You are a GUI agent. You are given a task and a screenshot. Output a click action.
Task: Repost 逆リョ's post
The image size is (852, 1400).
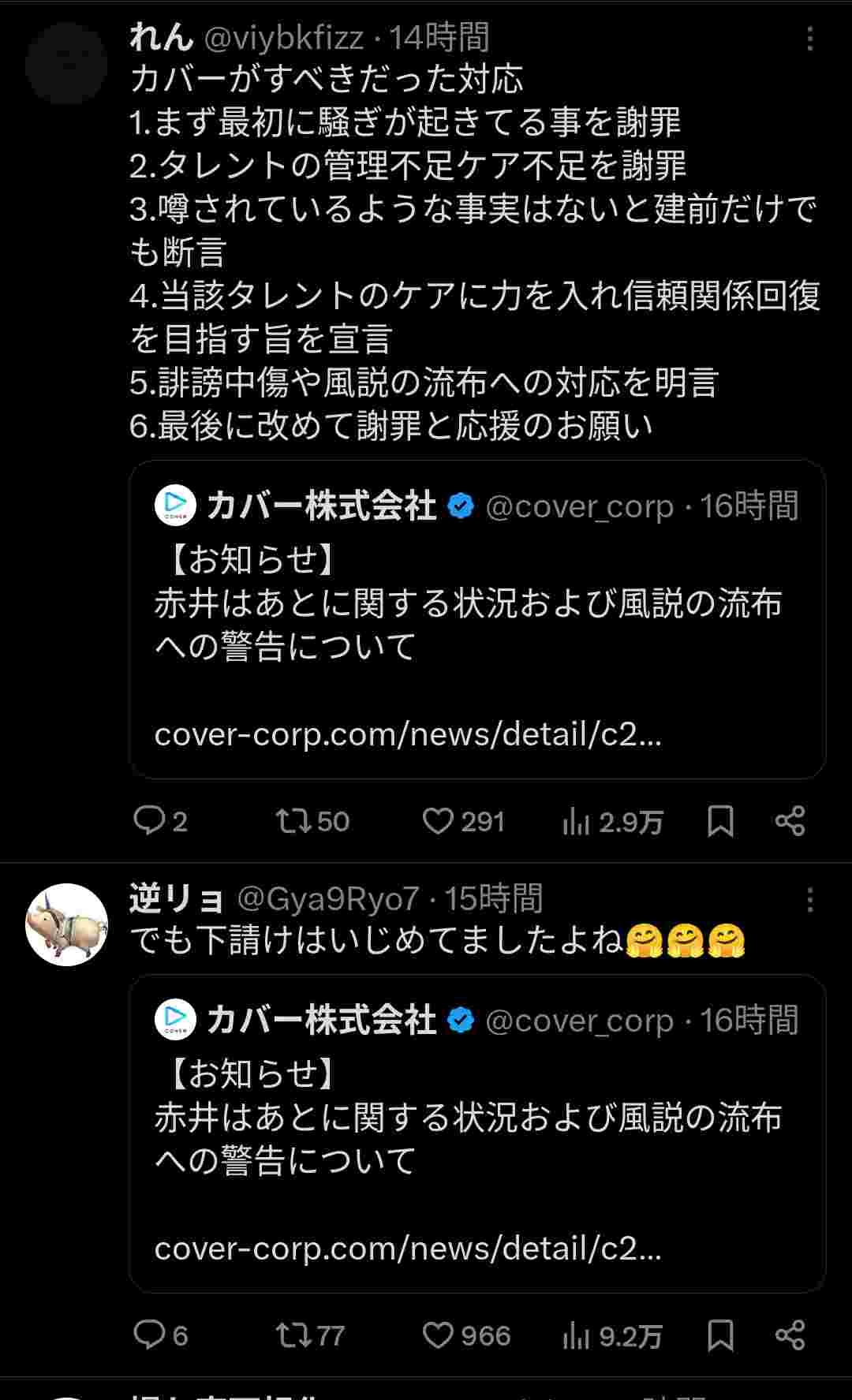293,1335
